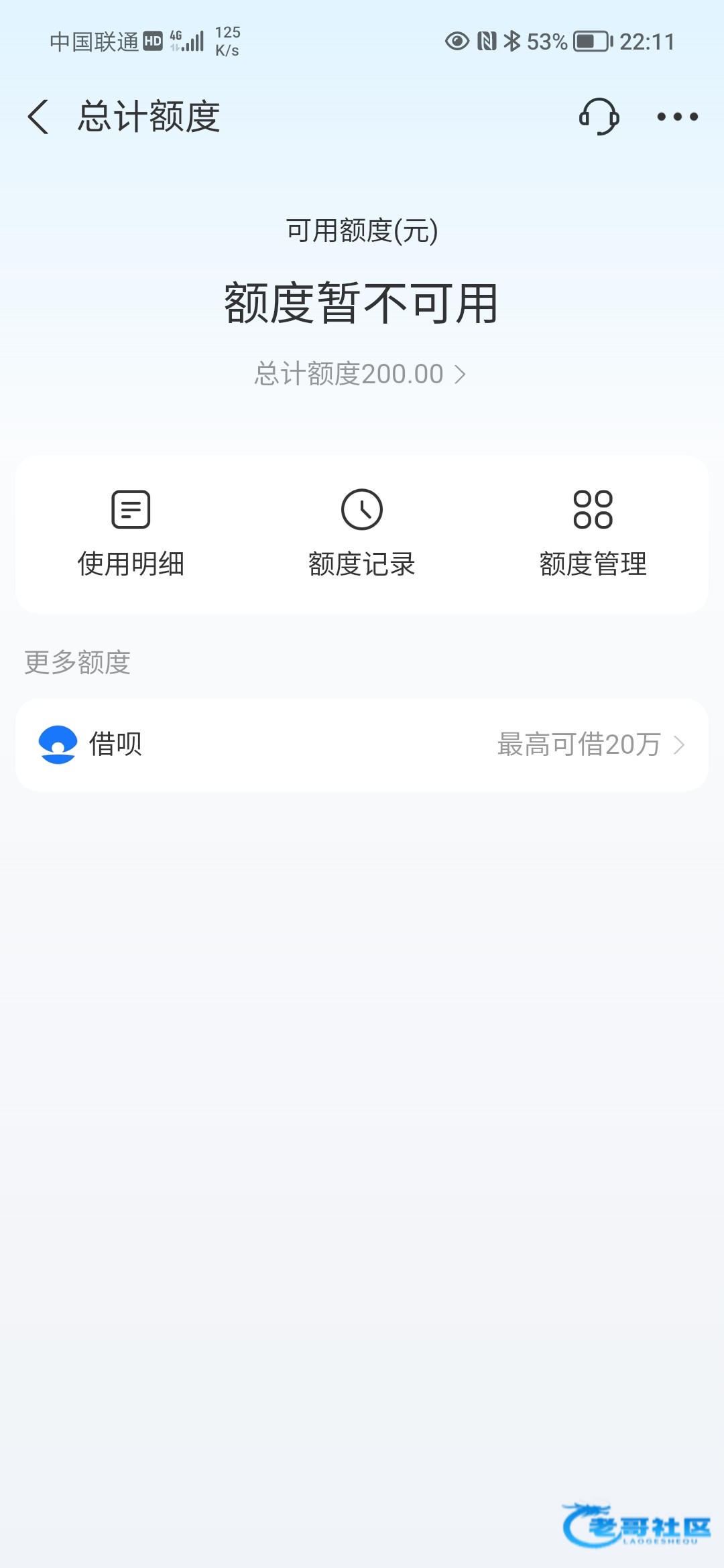Open the three-dot overflow menu
Screen dimensions: 724x1568
click(677, 117)
